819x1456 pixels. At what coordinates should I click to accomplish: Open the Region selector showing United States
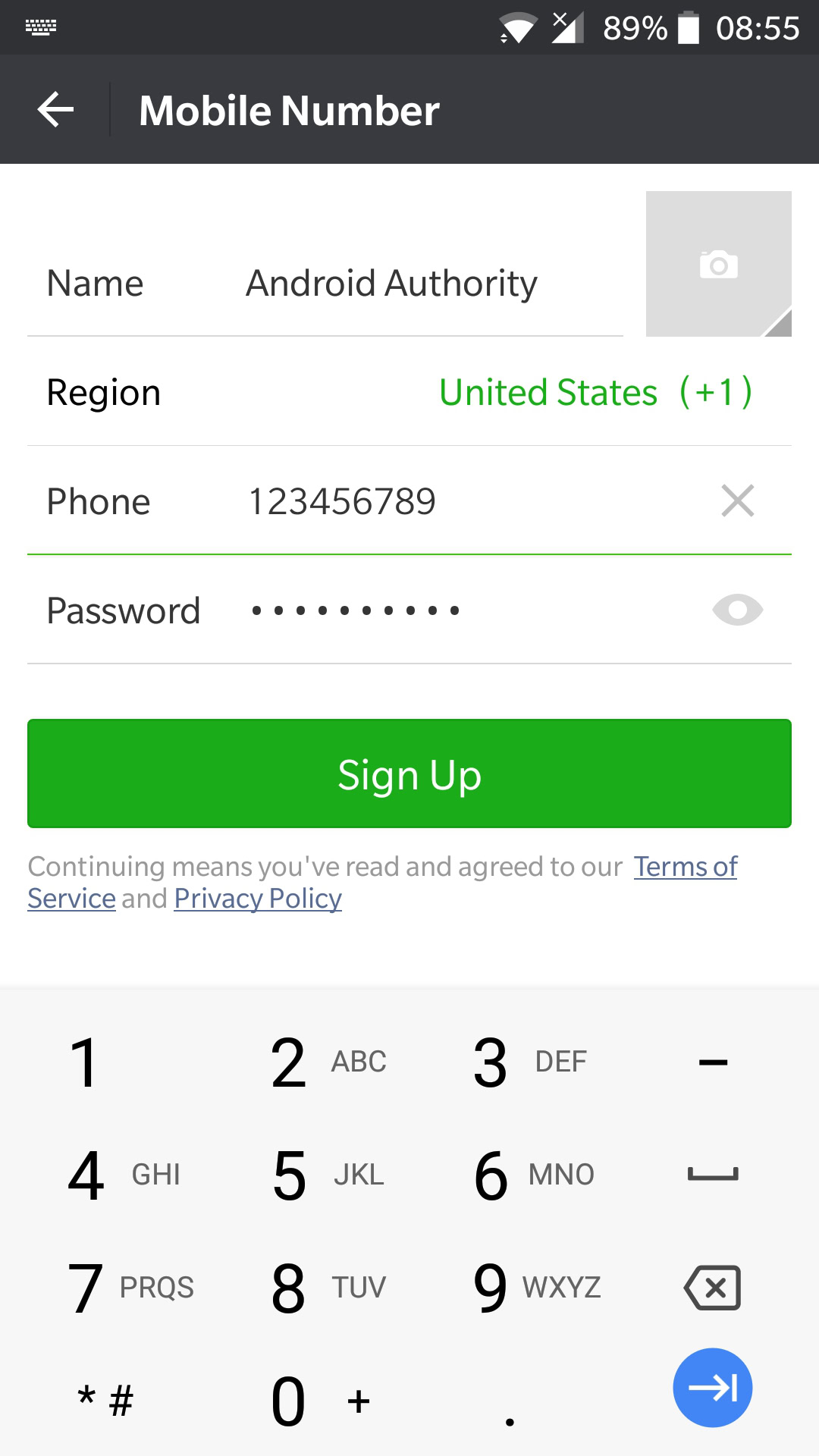409,392
